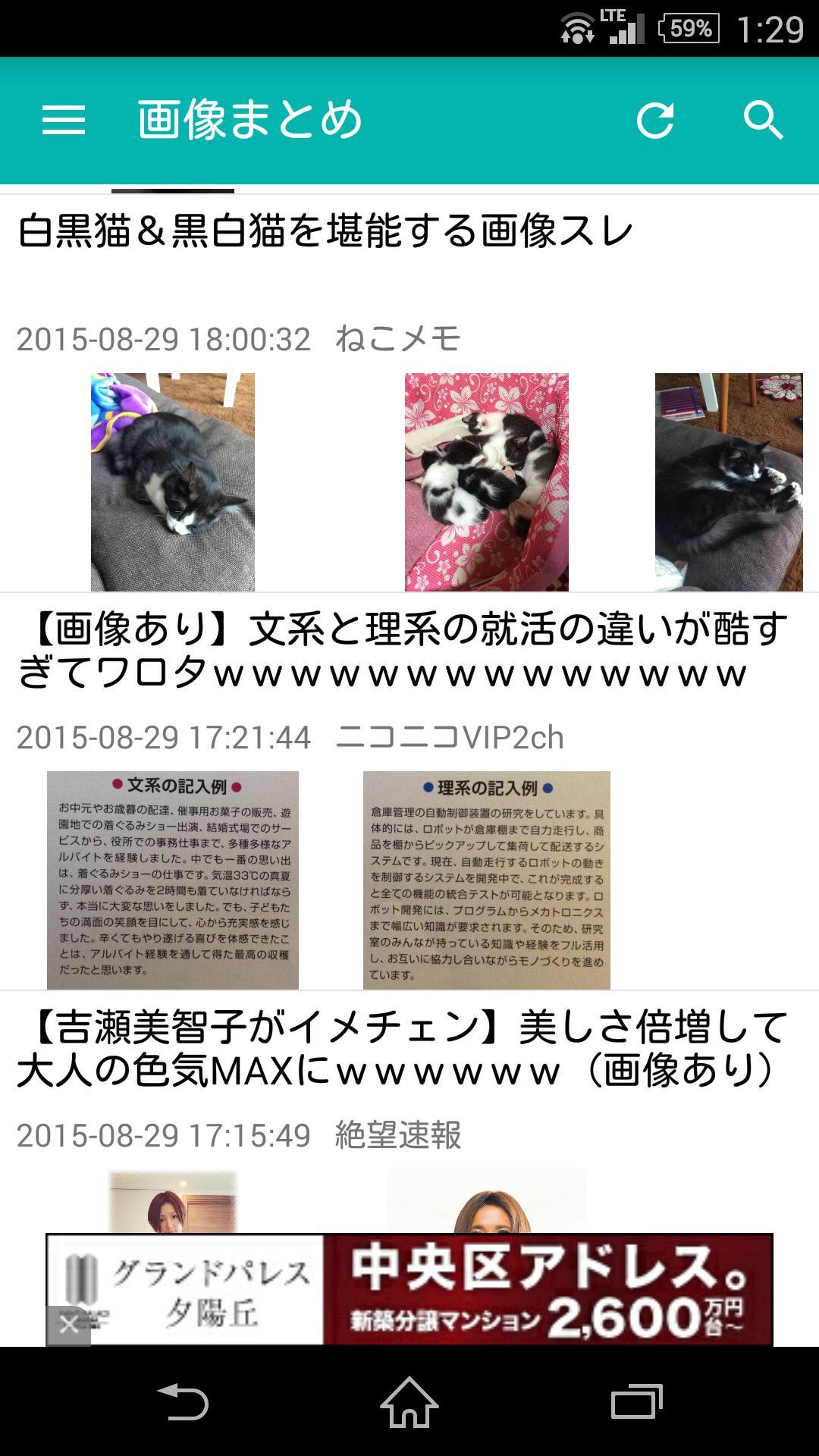
Task: Open the 文系と理系の就活の違い article
Action: pyautogui.click(x=402, y=652)
